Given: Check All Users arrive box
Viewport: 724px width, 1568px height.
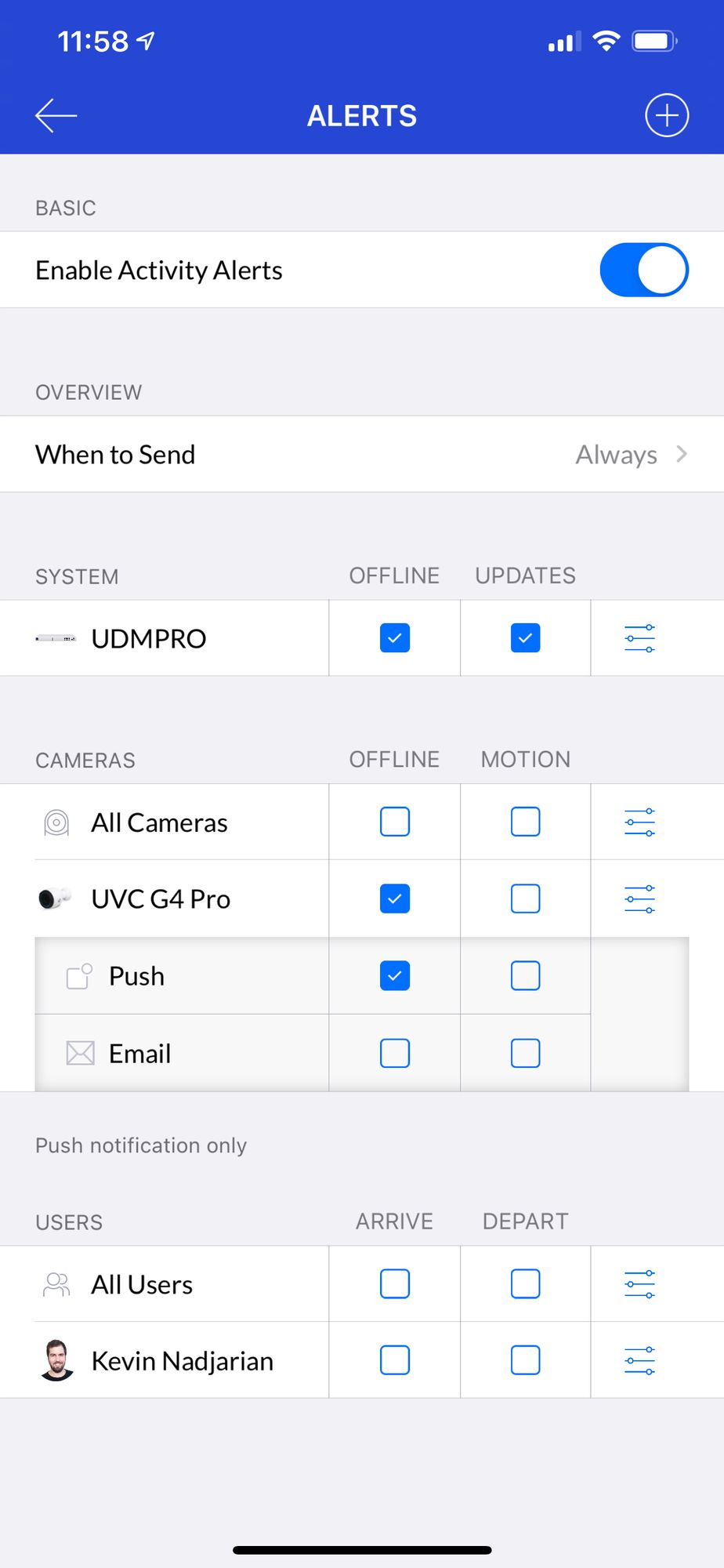Looking at the screenshot, I should (x=395, y=1284).
